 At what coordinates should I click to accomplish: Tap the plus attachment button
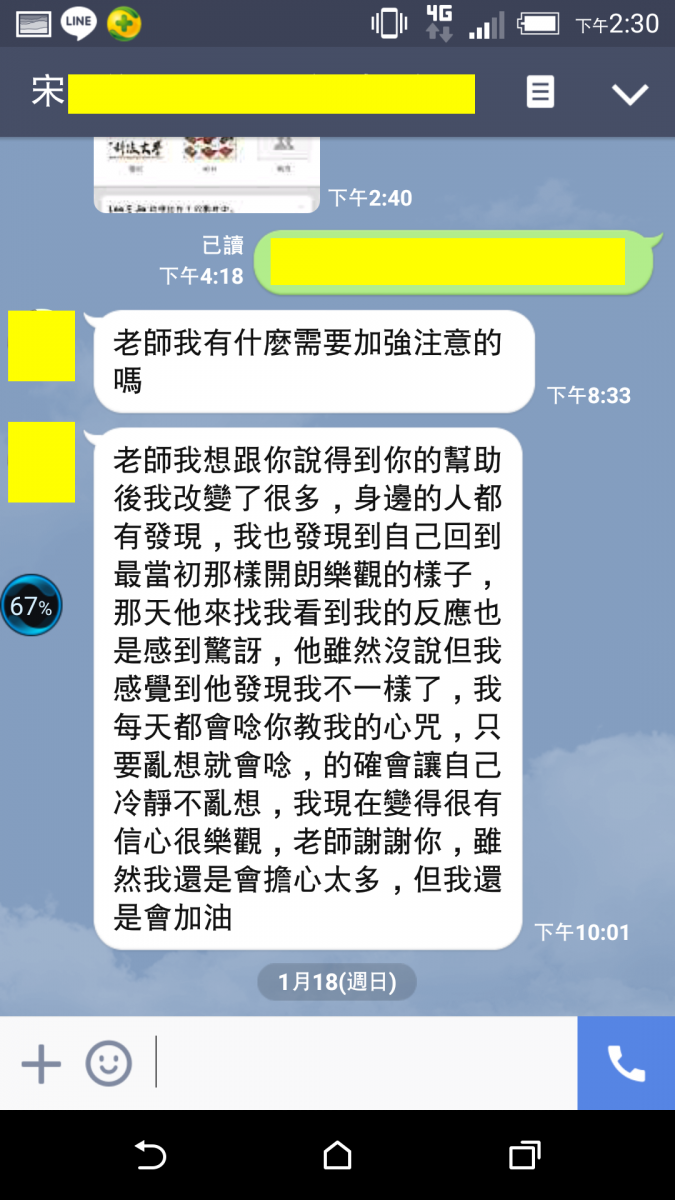point(41,1064)
